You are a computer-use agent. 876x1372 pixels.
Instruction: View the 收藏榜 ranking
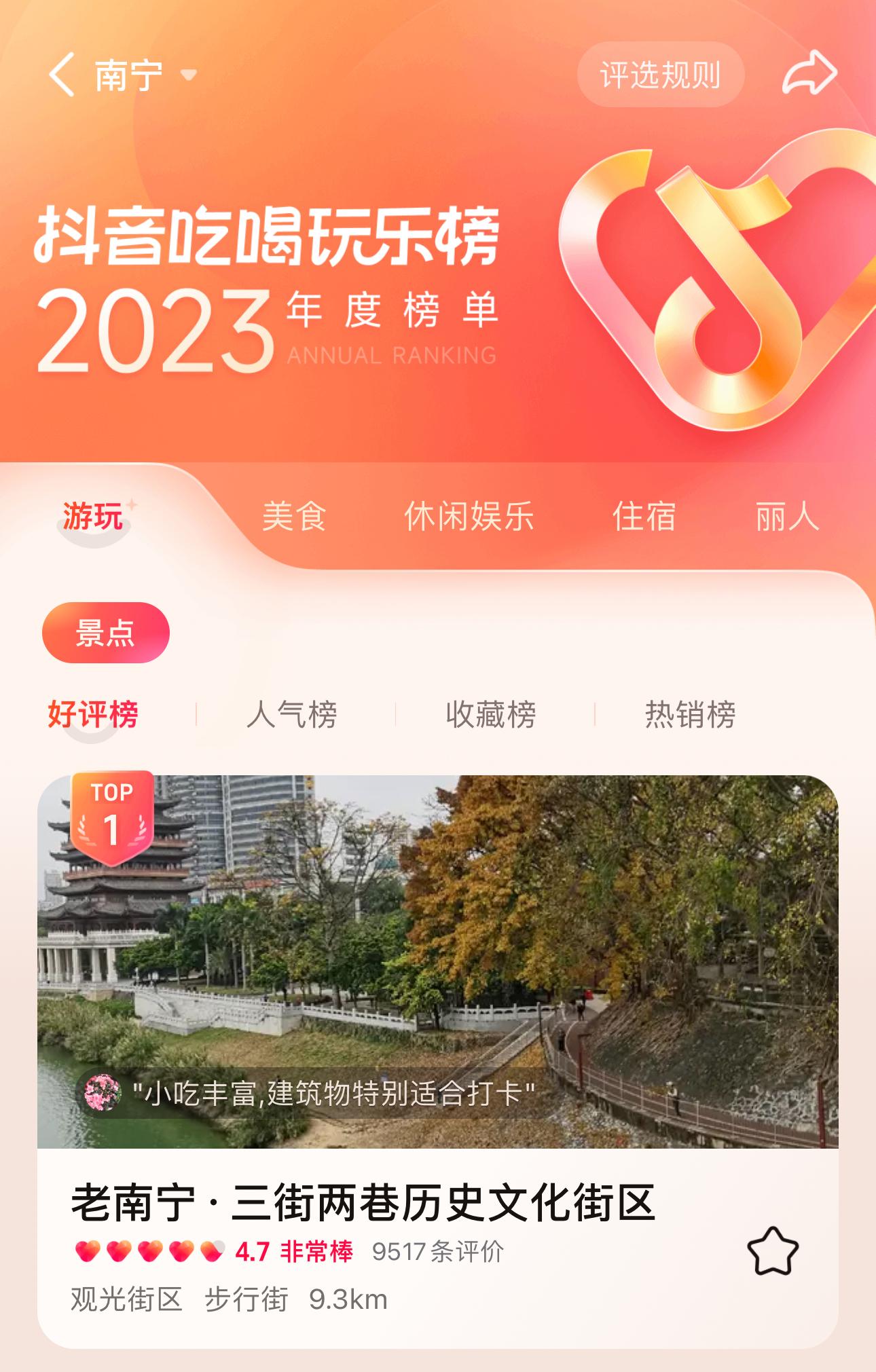point(491,714)
